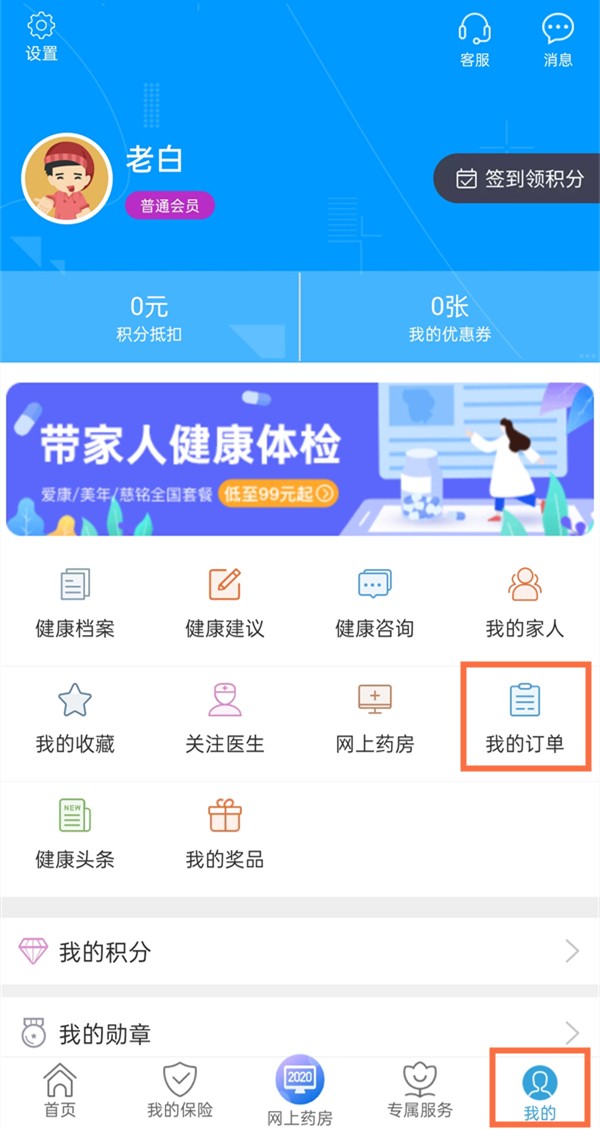Open 健康咨询
The image size is (600, 1130).
point(375,603)
